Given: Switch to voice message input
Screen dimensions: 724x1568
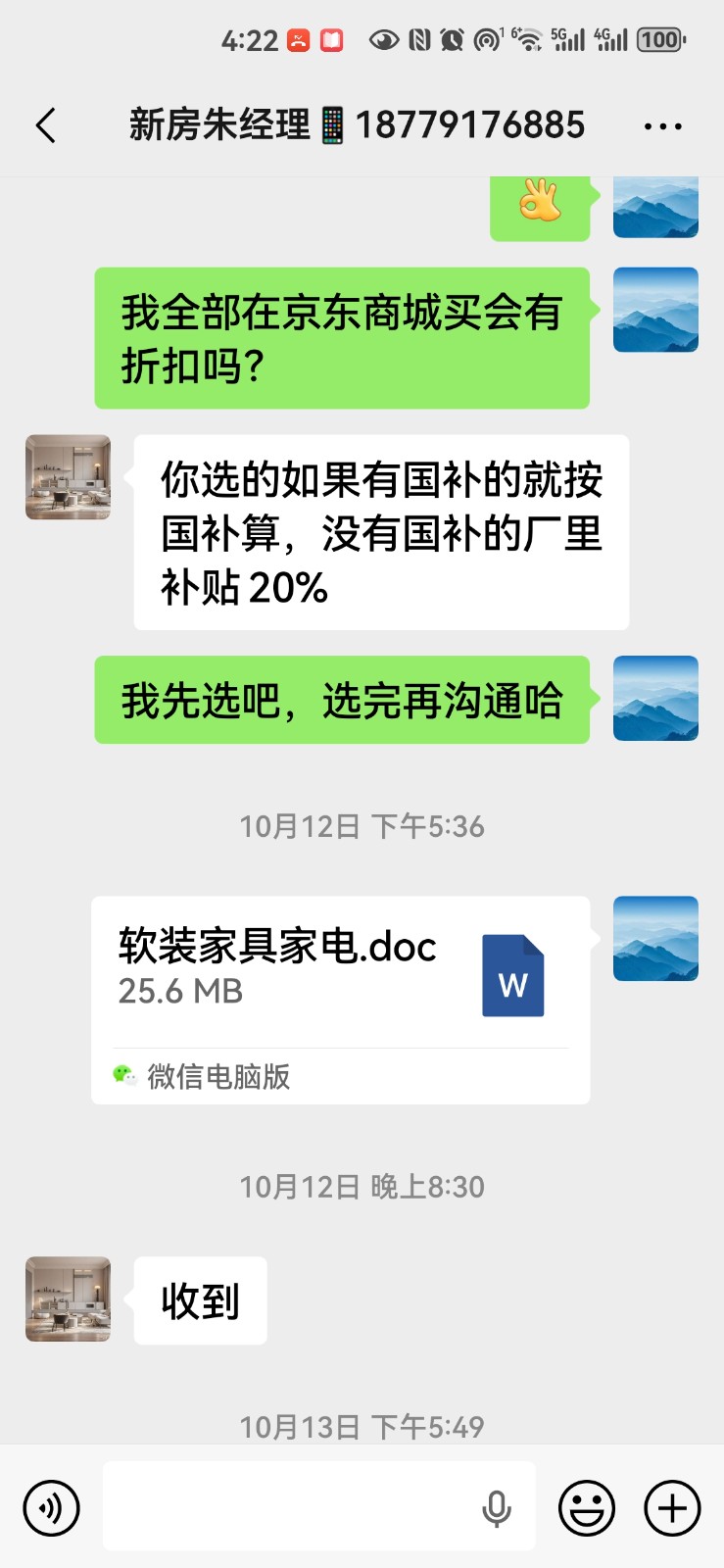Looking at the screenshot, I should (x=51, y=1507).
